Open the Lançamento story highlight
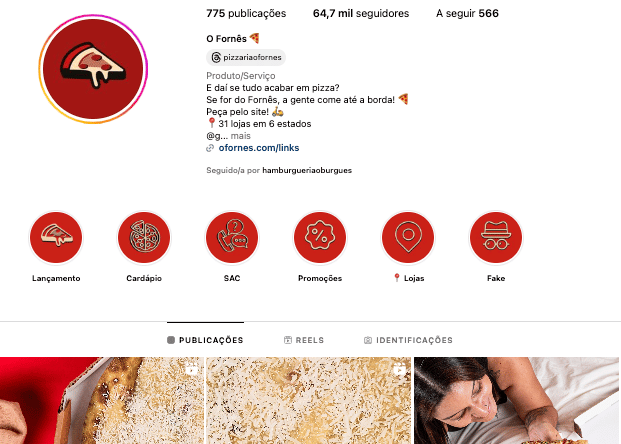Image resolution: width=621 pixels, height=444 pixels. coord(55,238)
